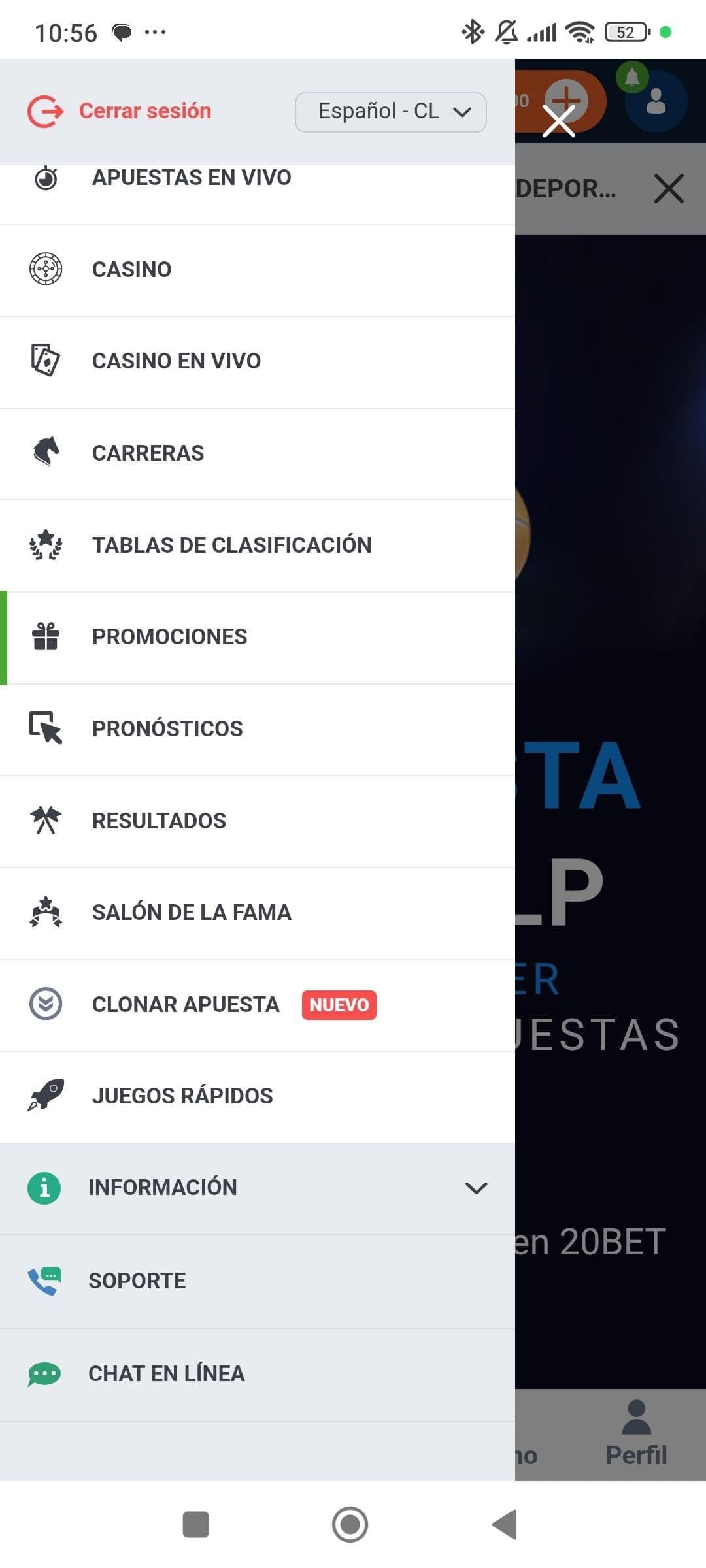Select the Apuestas en vivo icon

pyautogui.click(x=44, y=178)
